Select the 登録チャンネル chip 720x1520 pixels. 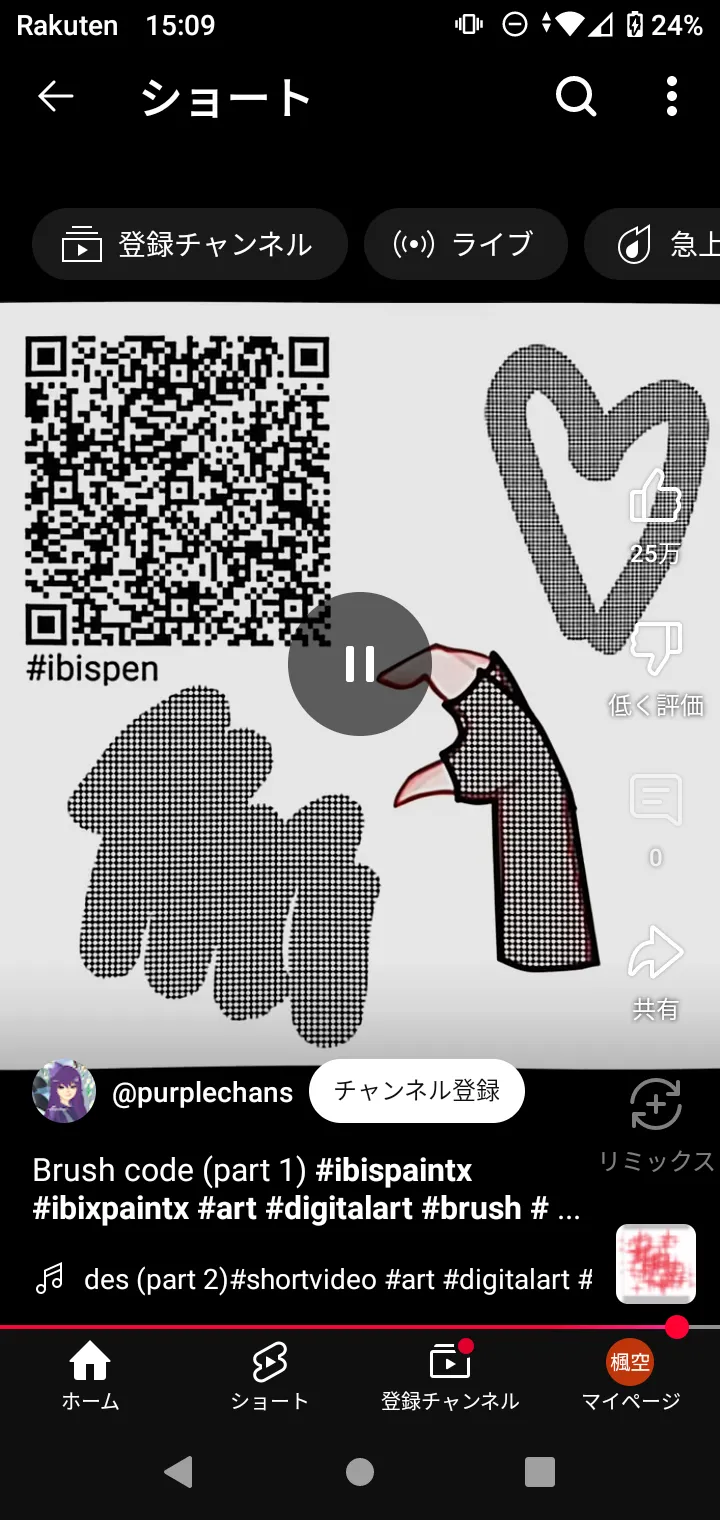click(189, 244)
